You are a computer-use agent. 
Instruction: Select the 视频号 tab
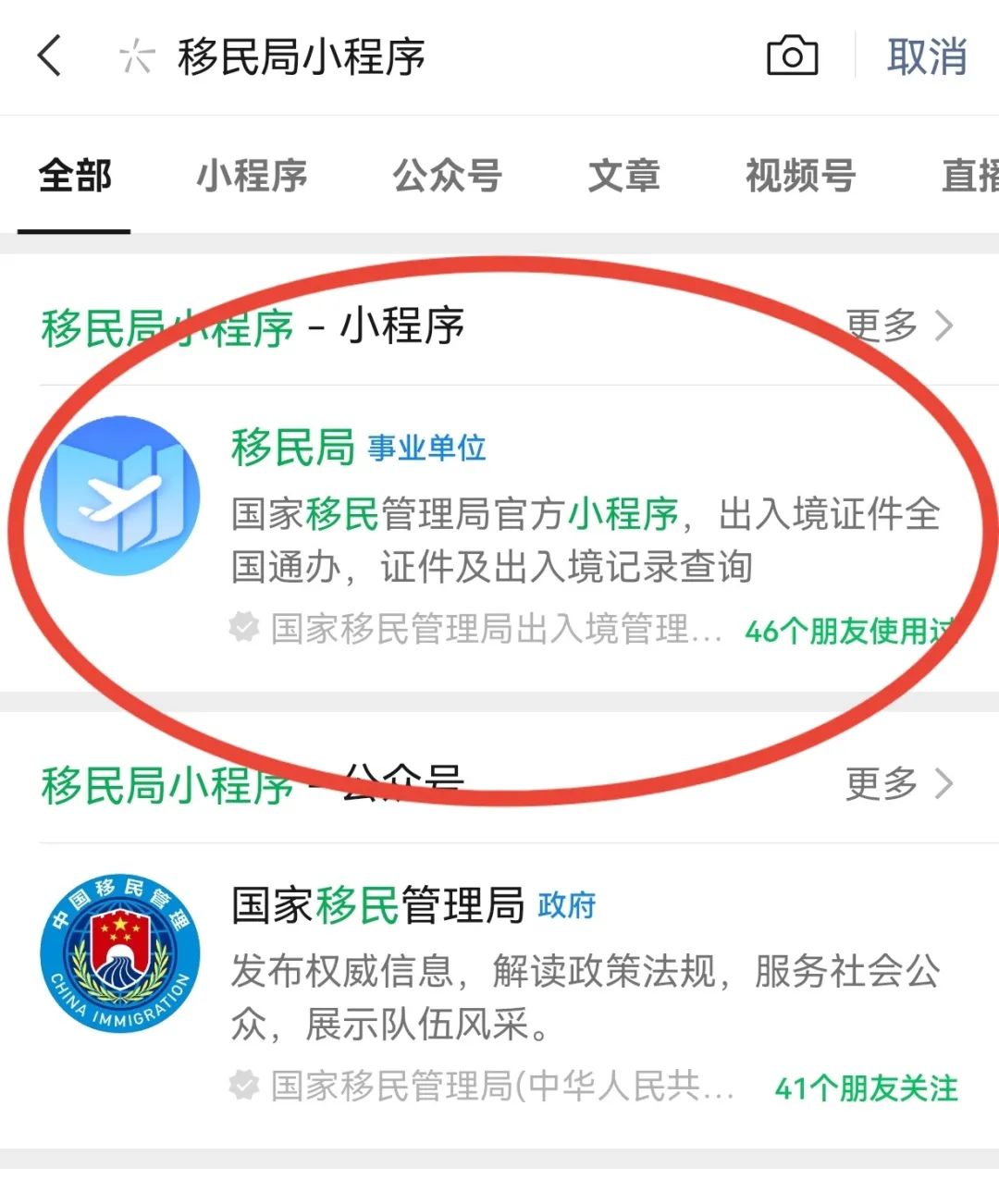point(799,177)
